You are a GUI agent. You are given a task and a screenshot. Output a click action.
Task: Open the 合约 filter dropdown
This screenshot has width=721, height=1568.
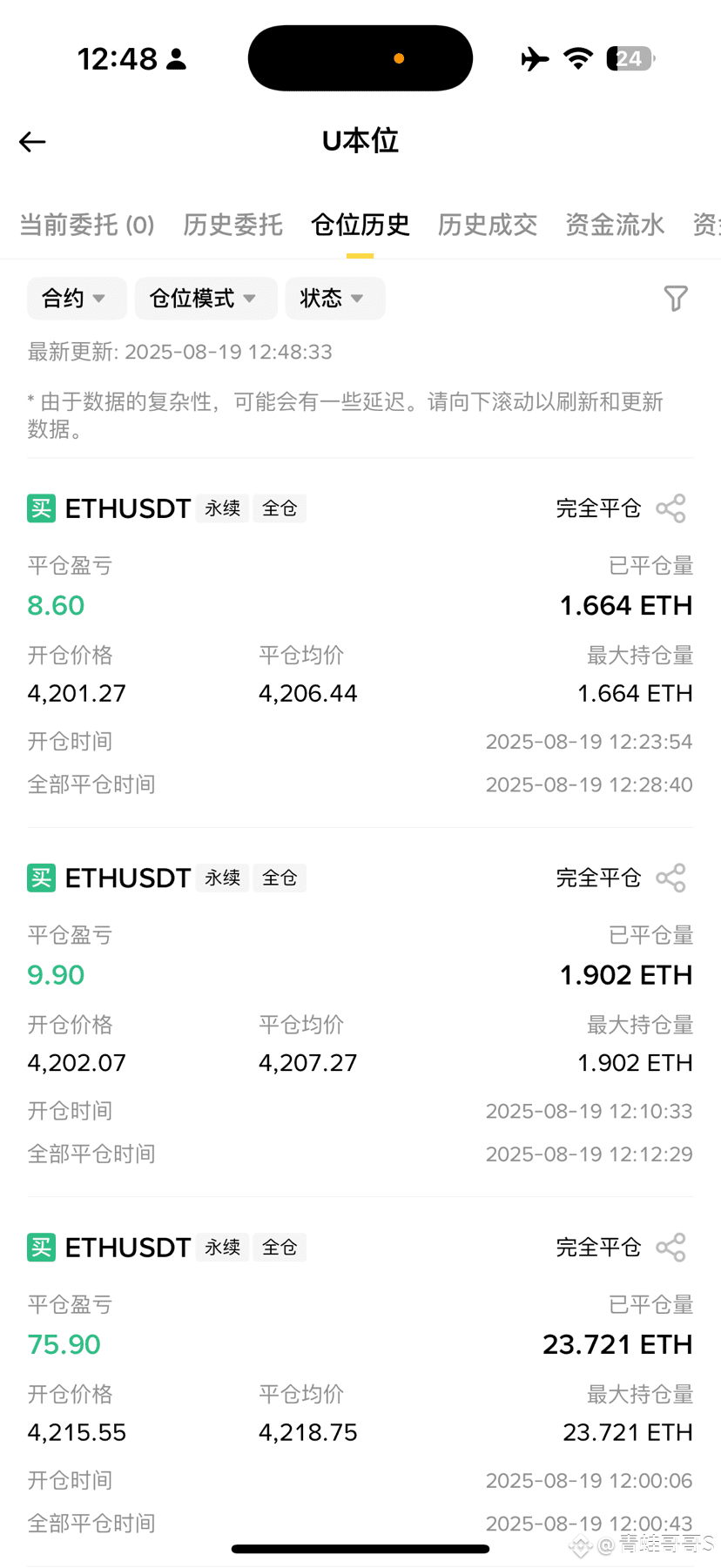(x=76, y=299)
